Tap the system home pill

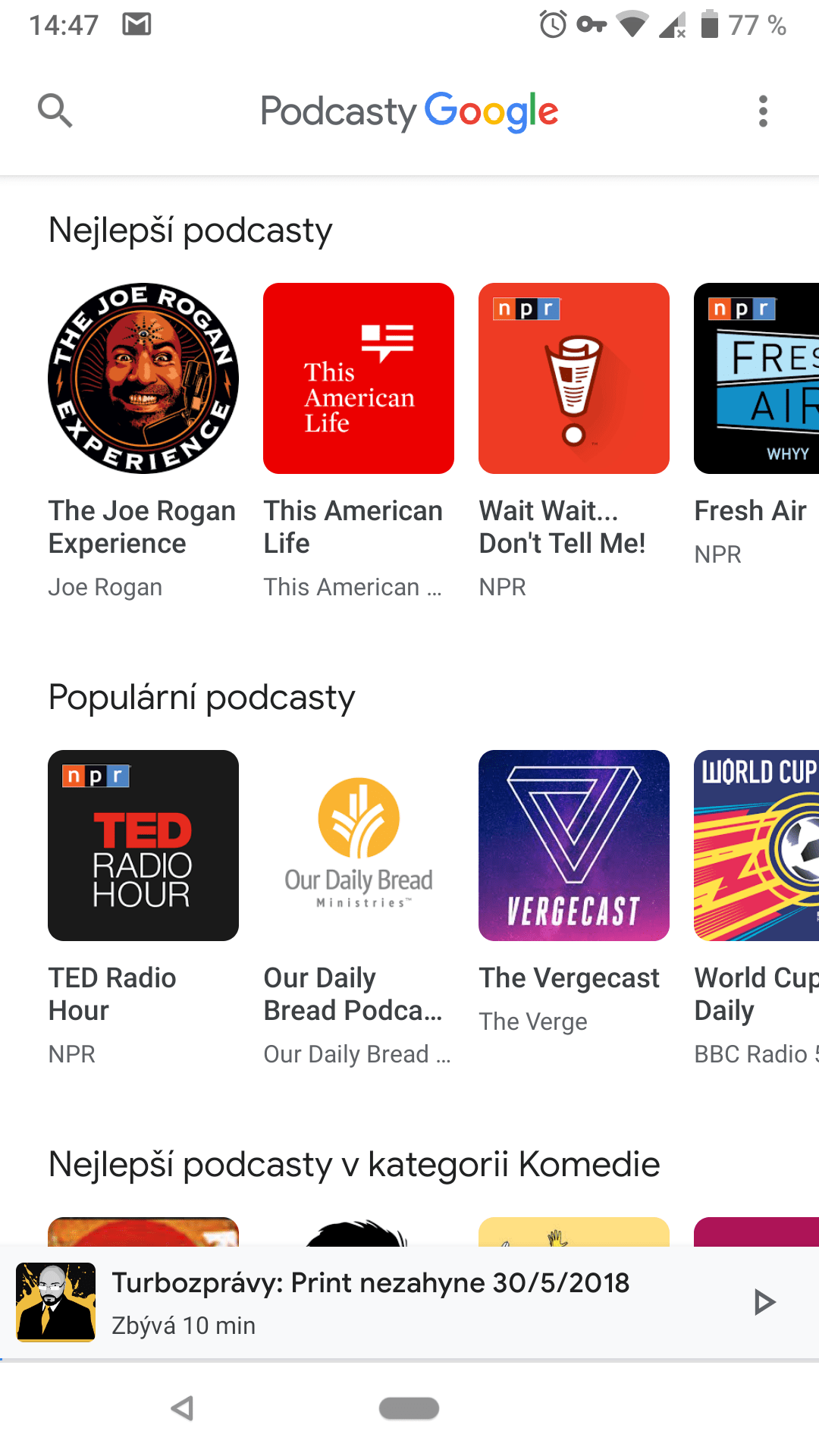(x=409, y=1408)
